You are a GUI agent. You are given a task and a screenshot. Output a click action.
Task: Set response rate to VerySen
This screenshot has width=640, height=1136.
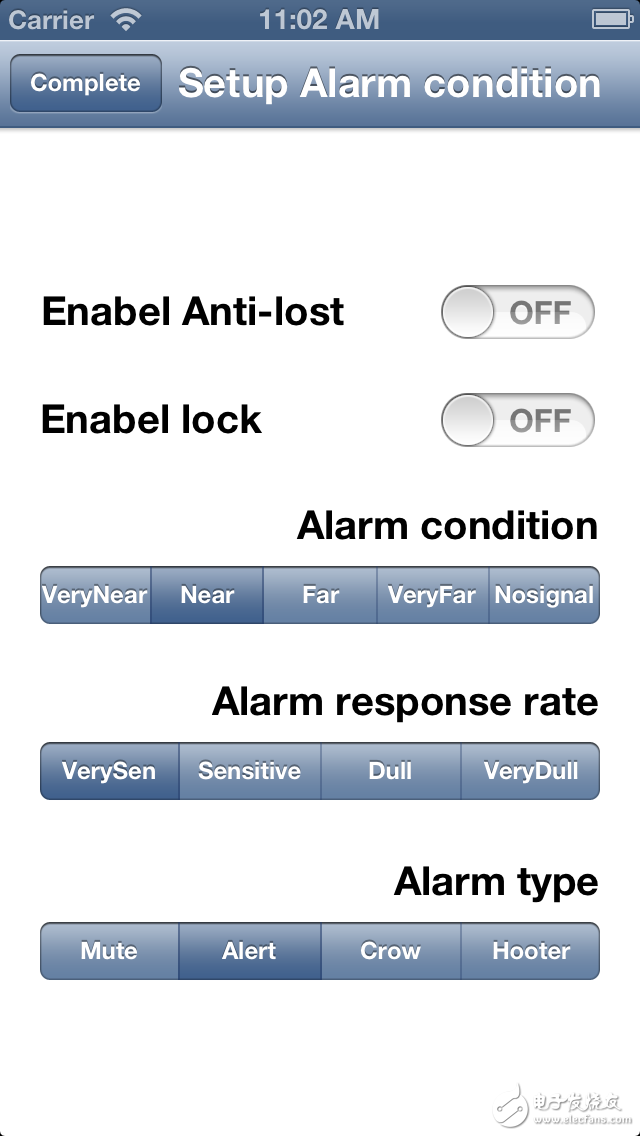[x=109, y=771]
